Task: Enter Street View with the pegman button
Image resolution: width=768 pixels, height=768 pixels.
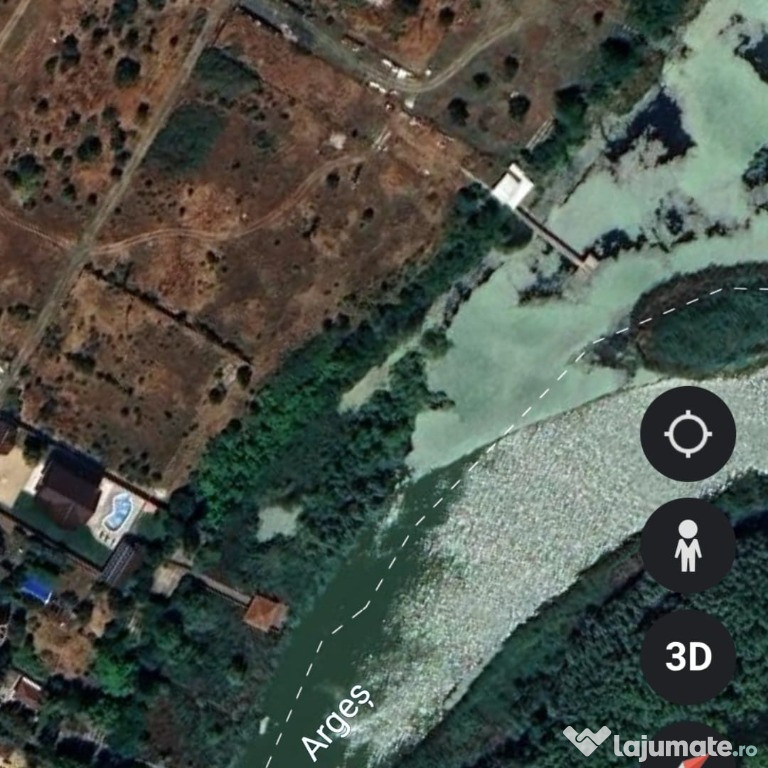Action: (688, 546)
